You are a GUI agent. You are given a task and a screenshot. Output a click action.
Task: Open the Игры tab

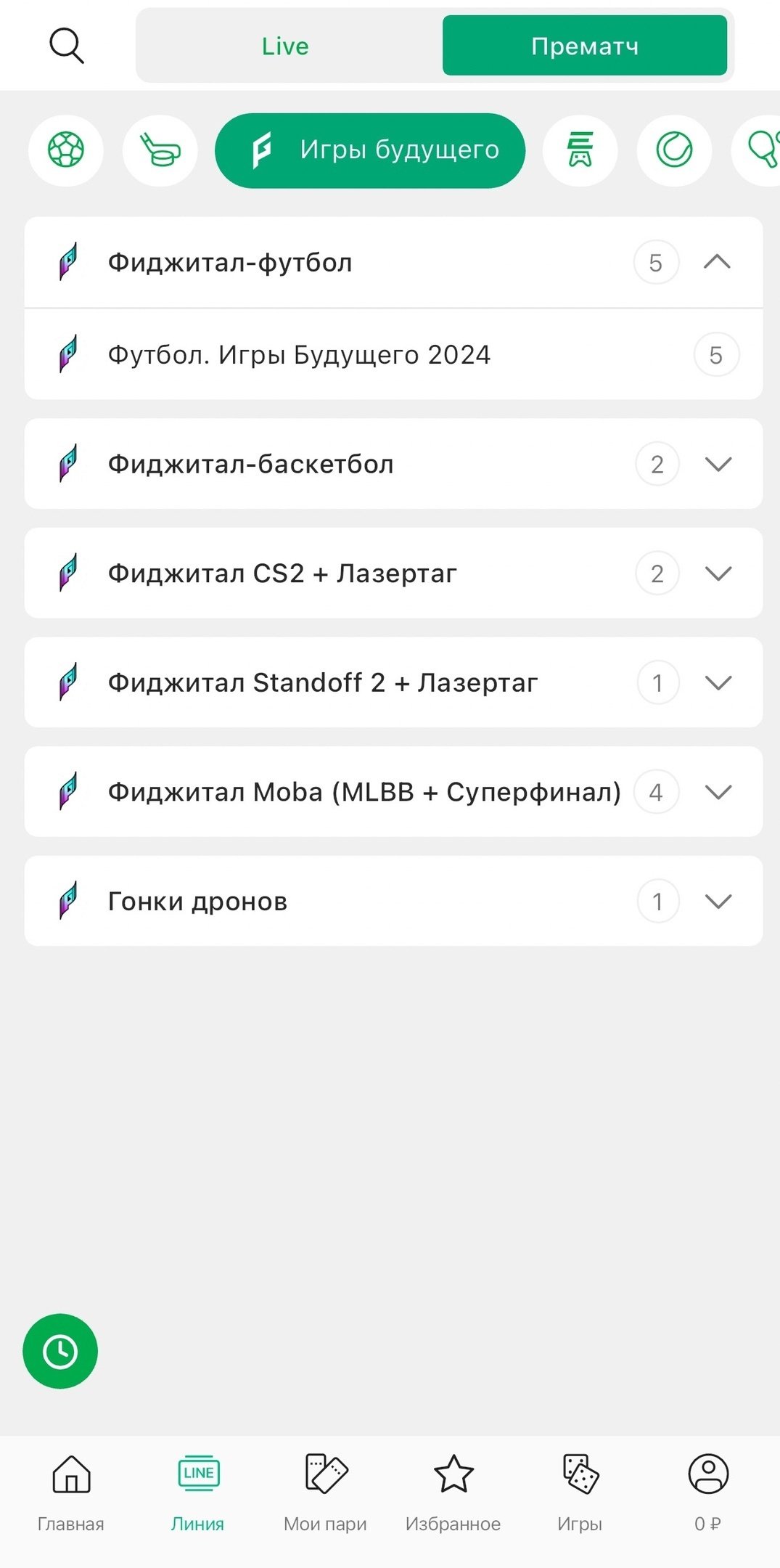pyautogui.click(x=580, y=1493)
